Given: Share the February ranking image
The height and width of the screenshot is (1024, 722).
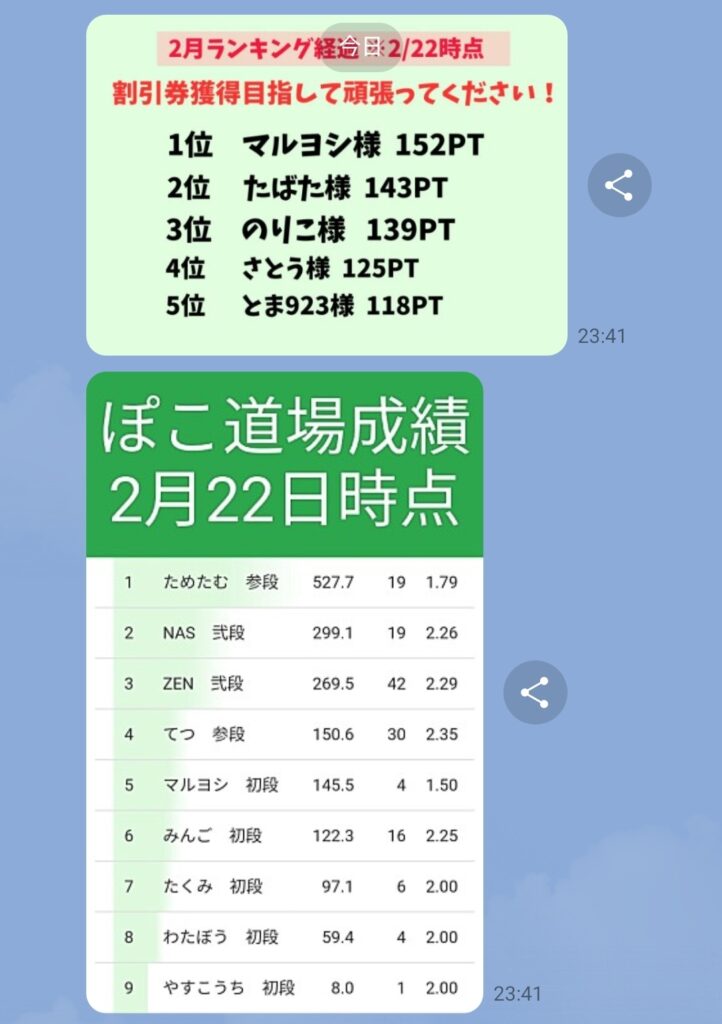Looking at the screenshot, I should 619,185.
